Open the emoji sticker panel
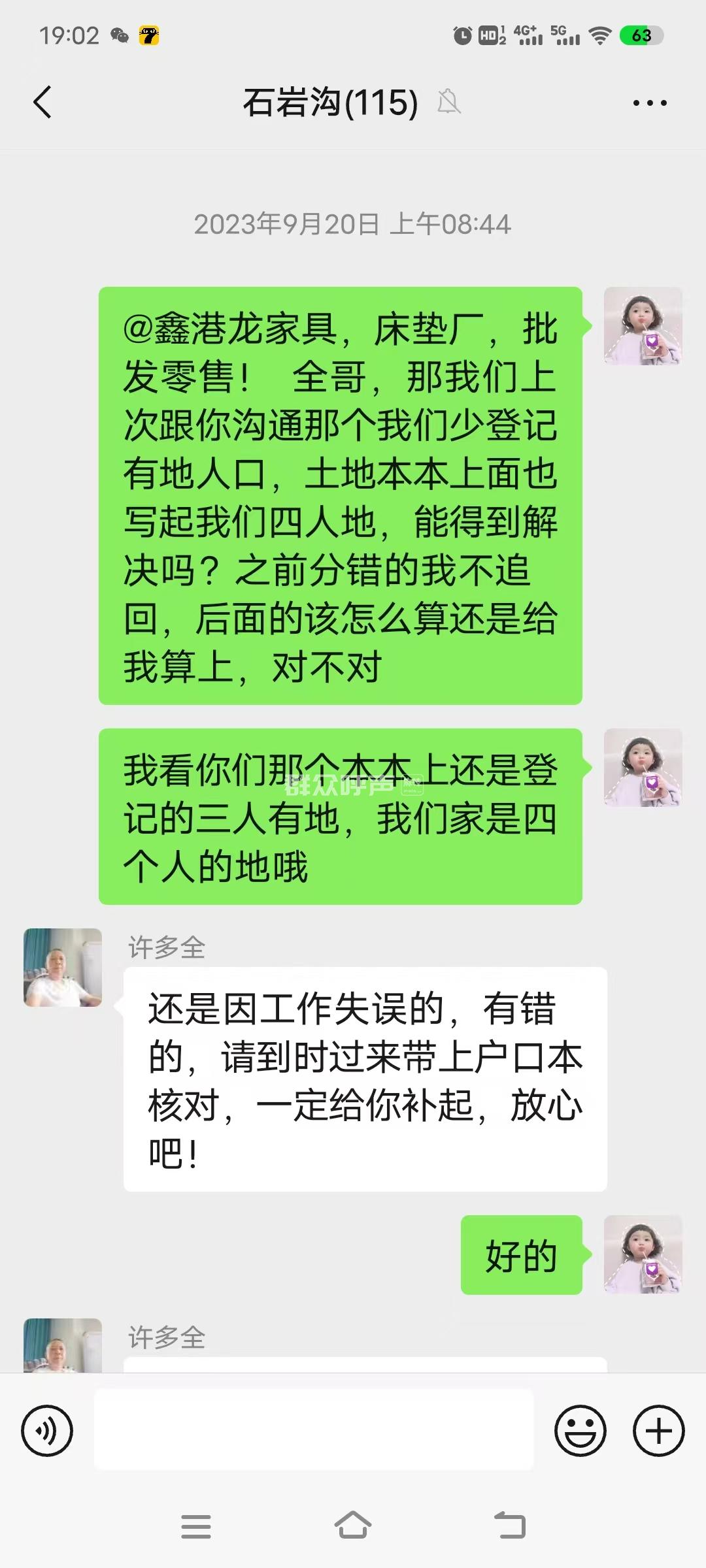Image resolution: width=706 pixels, height=1568 pixels. pyautogui.click(x=580, y=1430)
